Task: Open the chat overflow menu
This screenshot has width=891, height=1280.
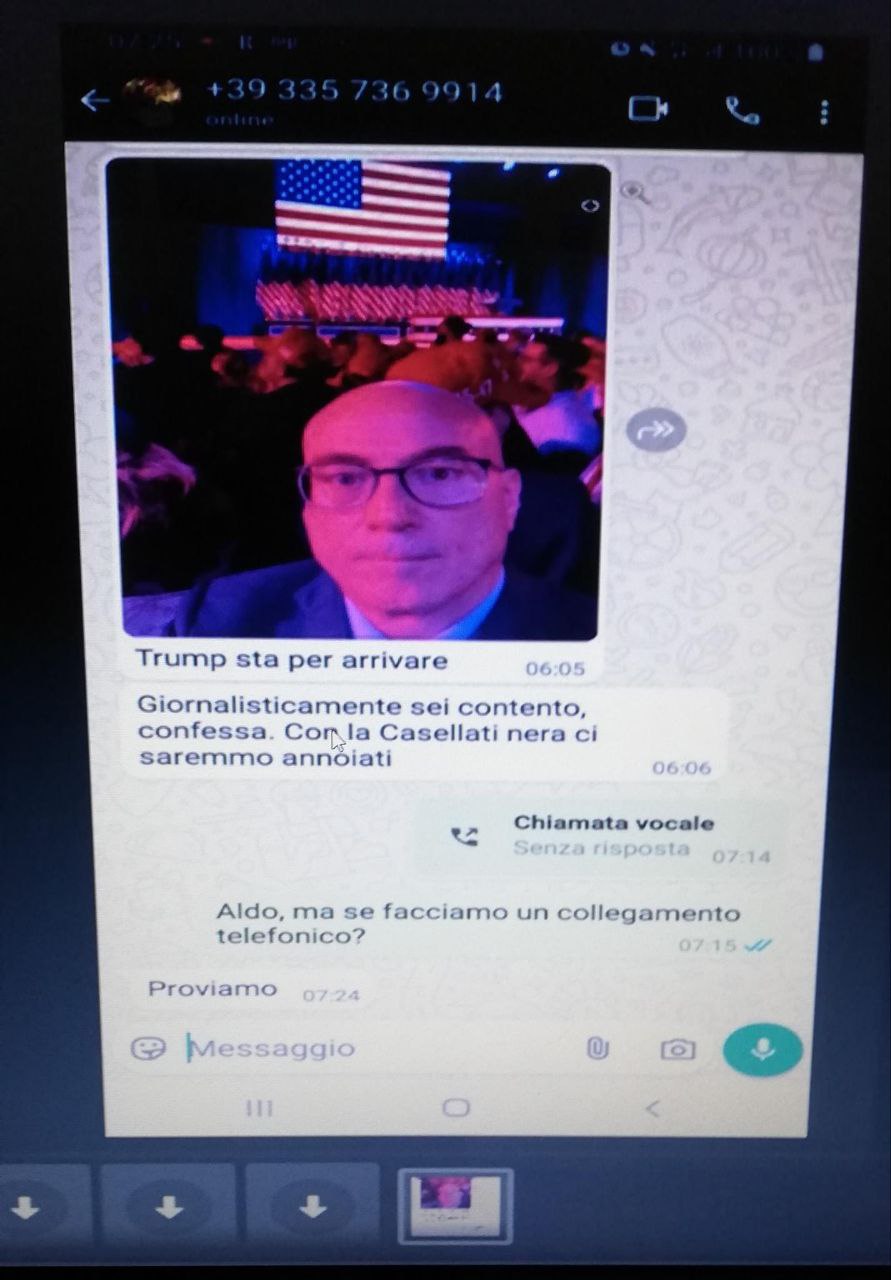Action: pyautogui.click(x=823, y=112)
